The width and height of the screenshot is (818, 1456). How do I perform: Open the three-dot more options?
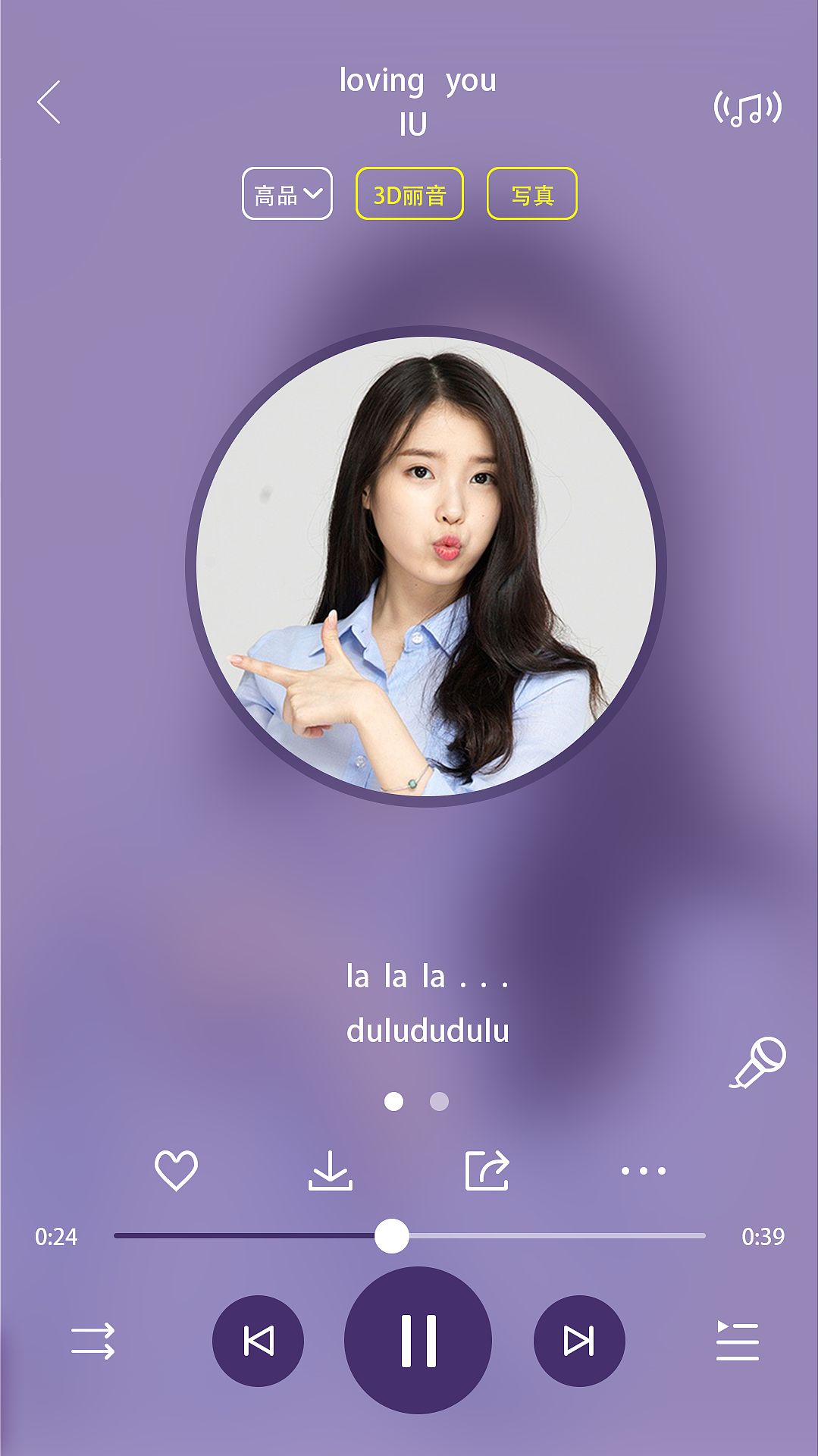[643, 1170]
